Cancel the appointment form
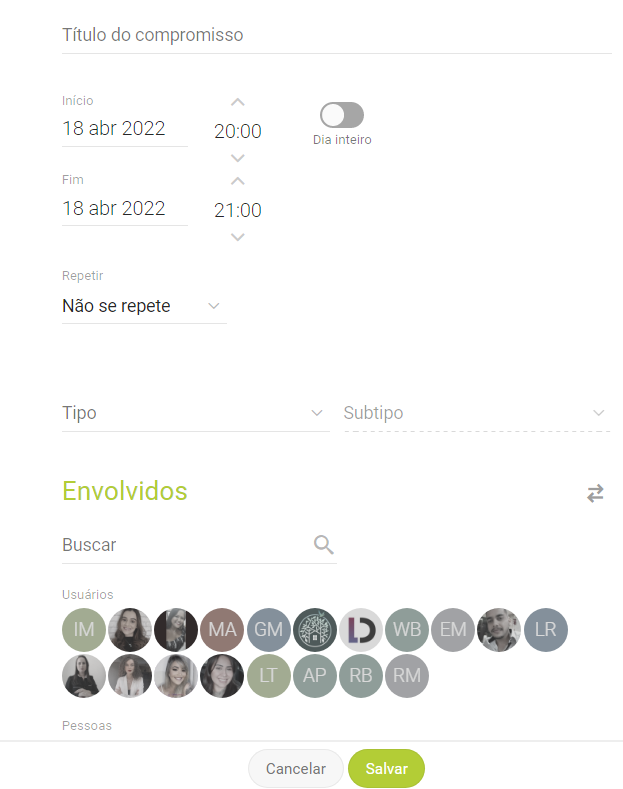This screenshot has width=623, height=789. click(295, 769)
